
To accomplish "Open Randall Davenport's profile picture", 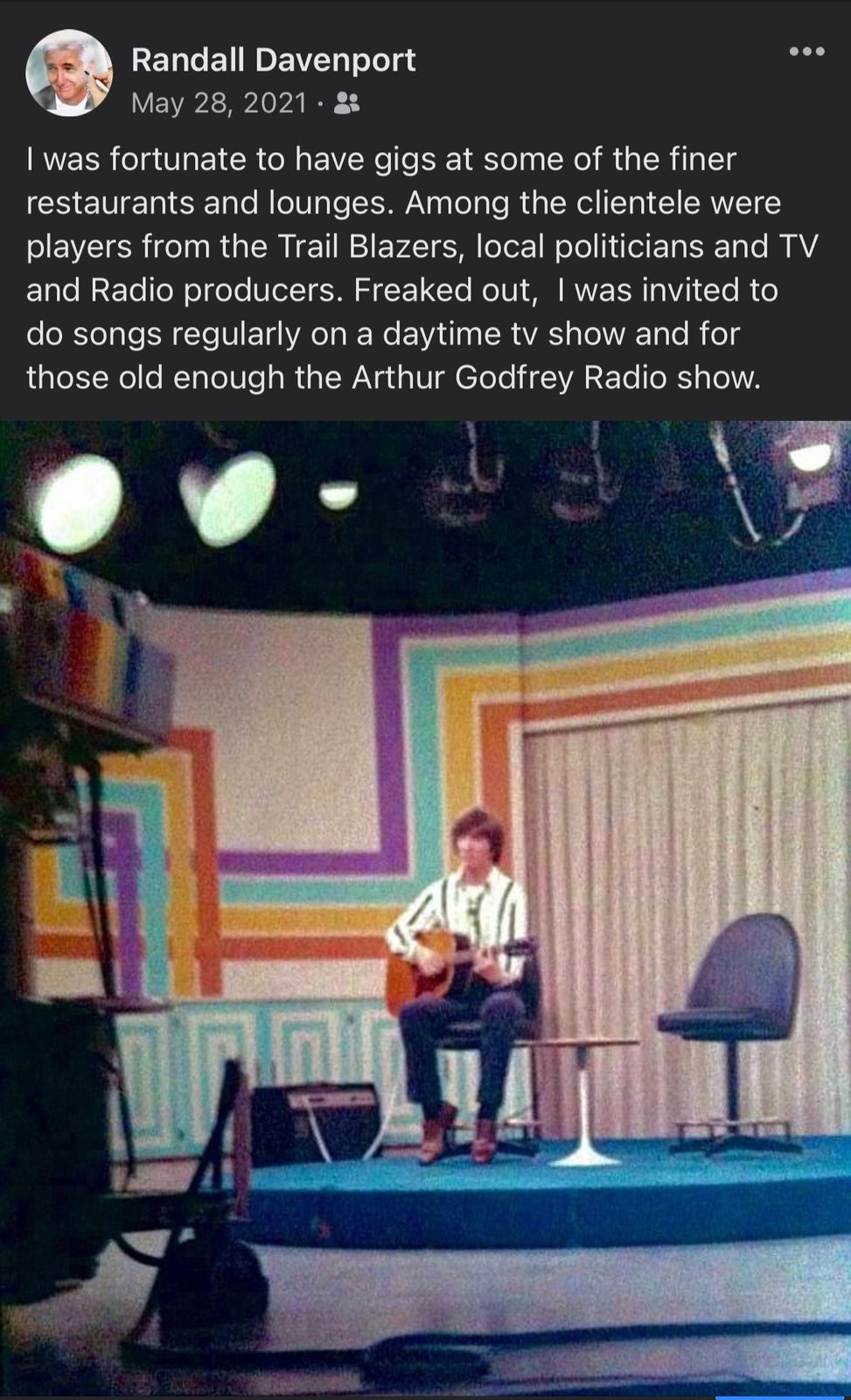I will [69, 73].
